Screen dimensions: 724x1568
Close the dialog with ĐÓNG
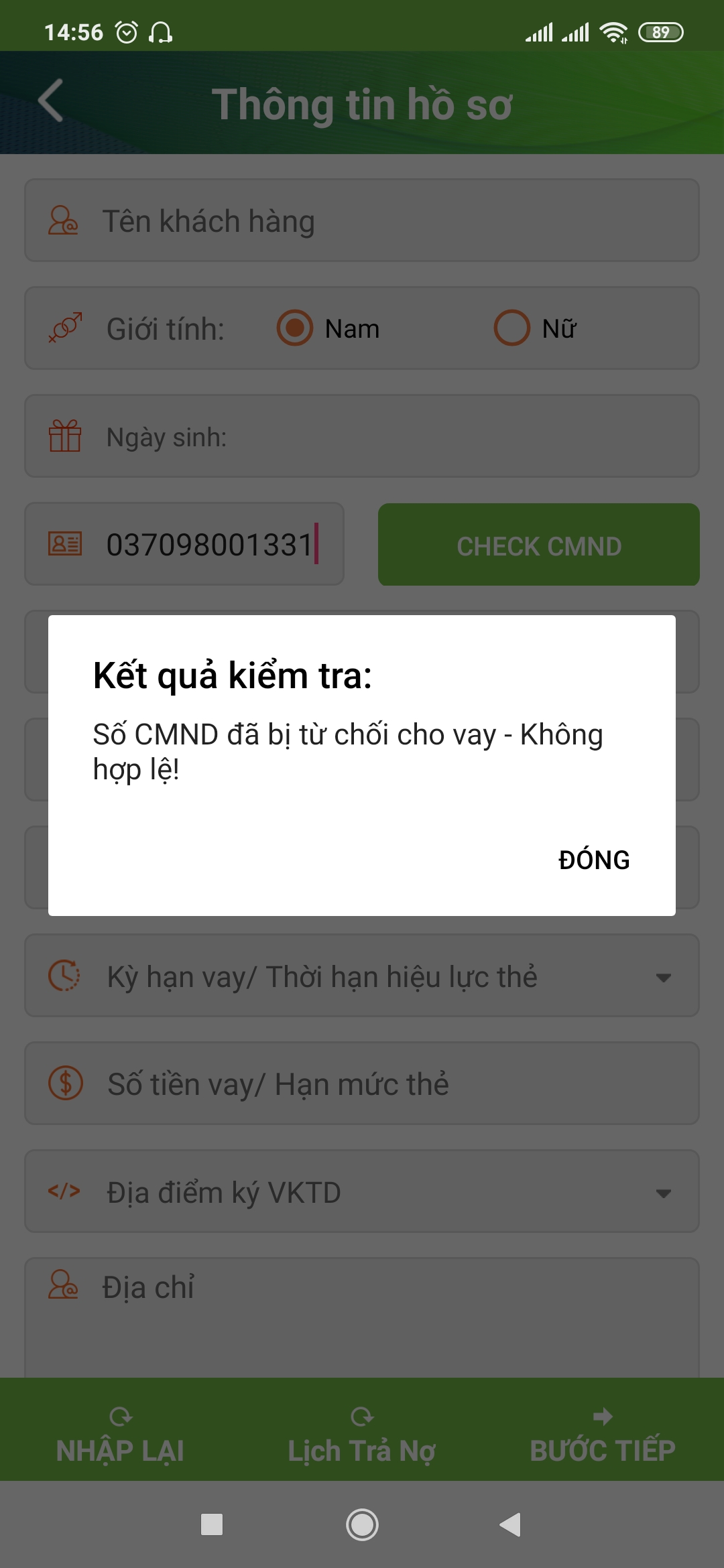[594, 860]
